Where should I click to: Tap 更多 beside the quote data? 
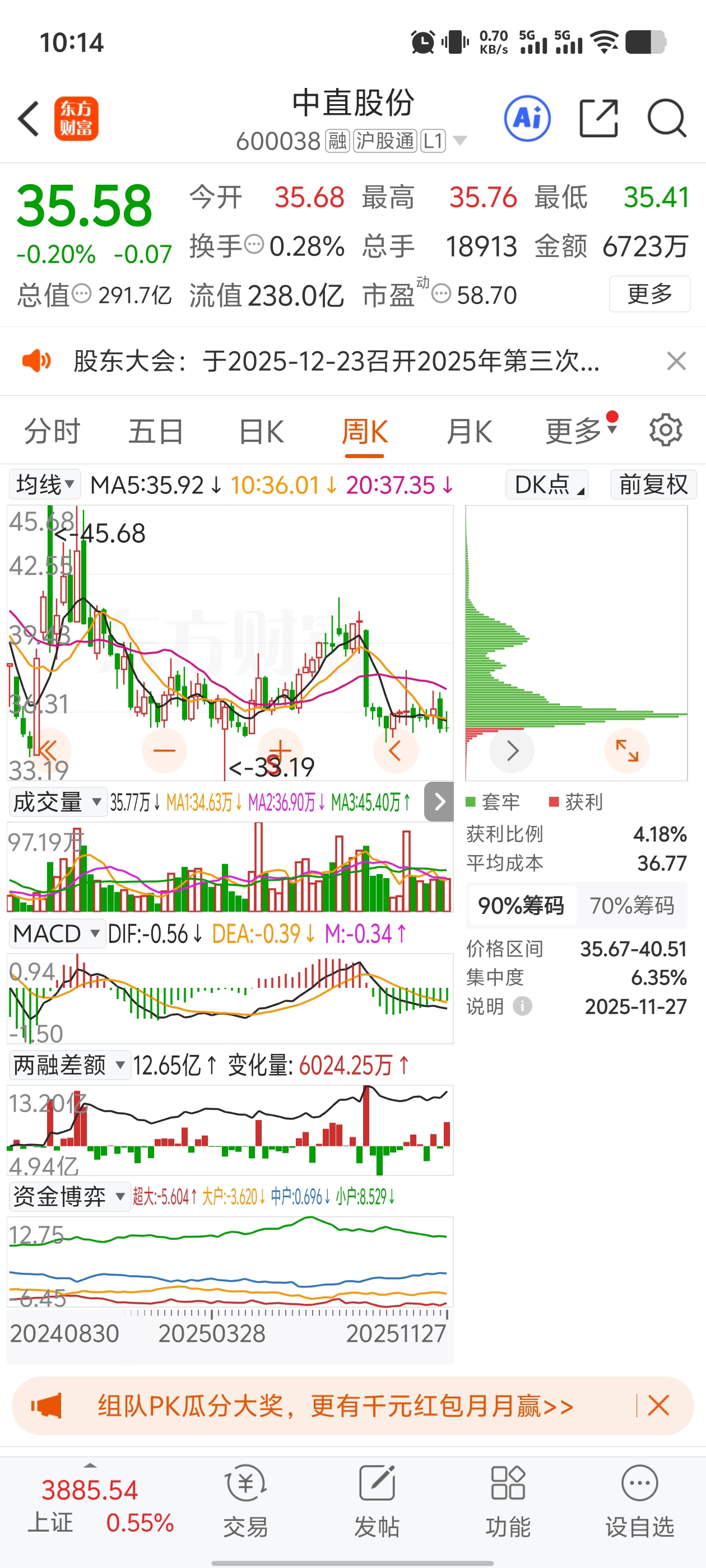click(x=649, y=294)
